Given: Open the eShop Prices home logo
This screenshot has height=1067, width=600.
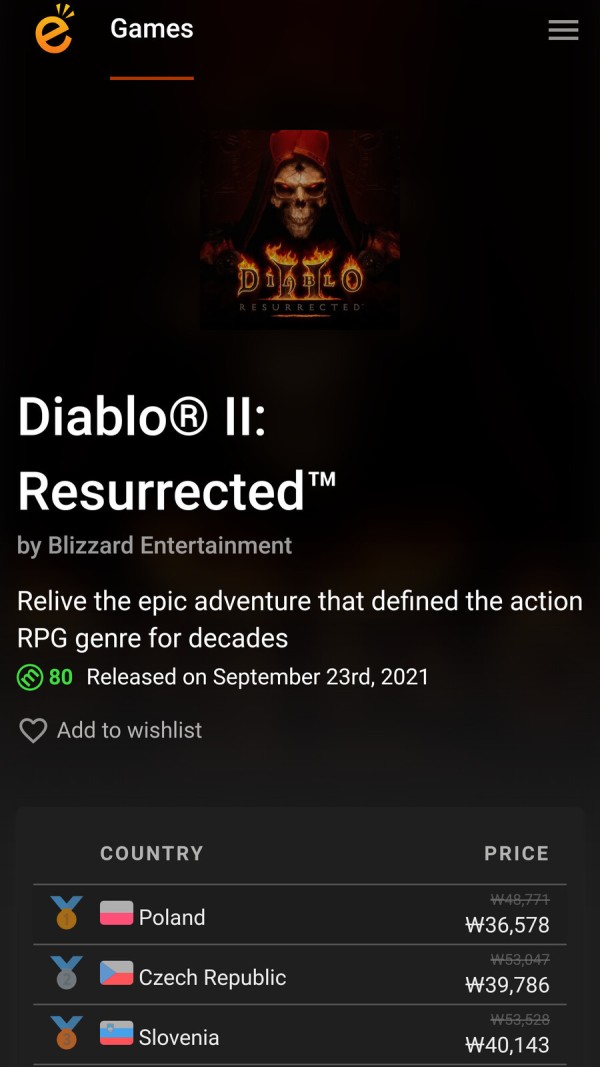Looking at the screenshot, I should [x=54, y=29].
